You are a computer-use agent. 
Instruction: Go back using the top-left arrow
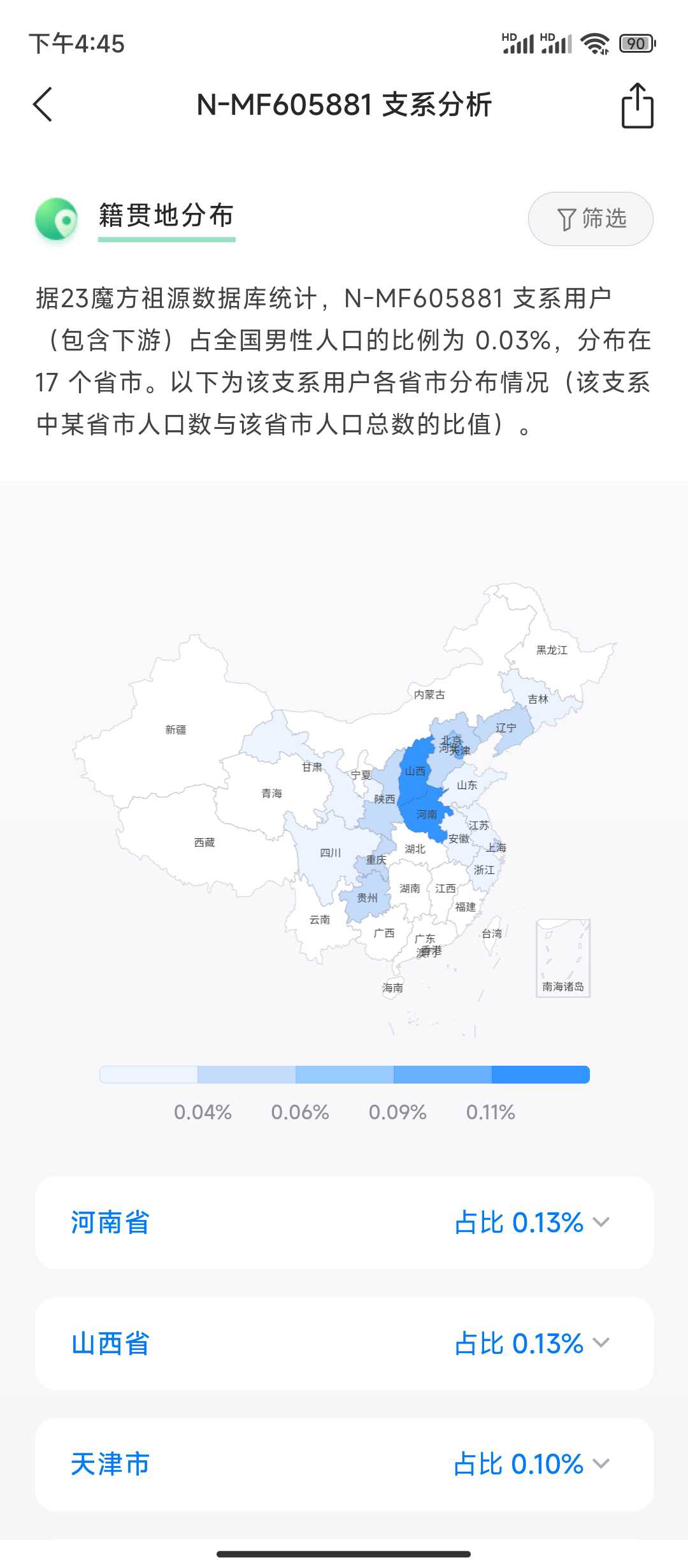43,105
